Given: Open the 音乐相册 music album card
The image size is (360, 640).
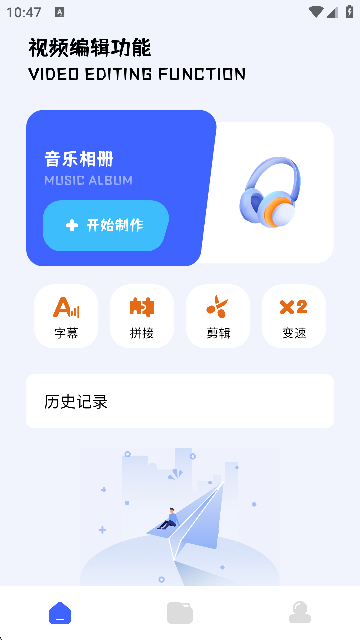Looking at the screenshot, I should tap(180, 188).
